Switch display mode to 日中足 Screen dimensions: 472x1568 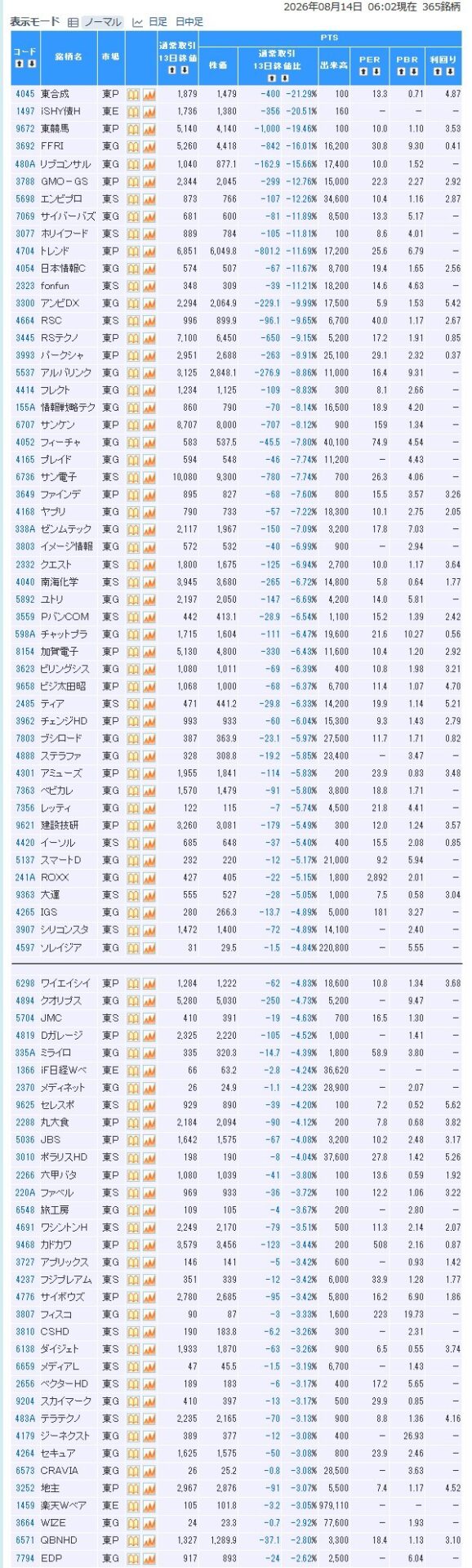189,22
